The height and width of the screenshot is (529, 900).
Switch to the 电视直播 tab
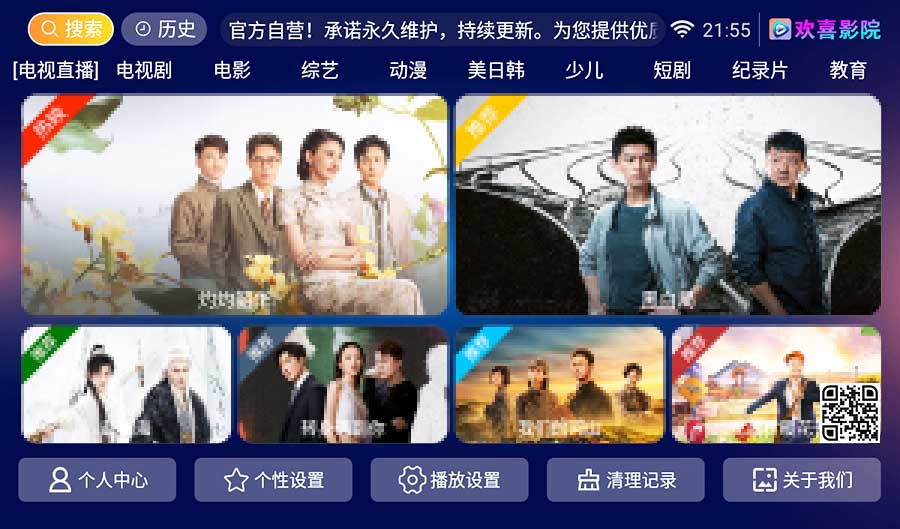tap(55, 71)
